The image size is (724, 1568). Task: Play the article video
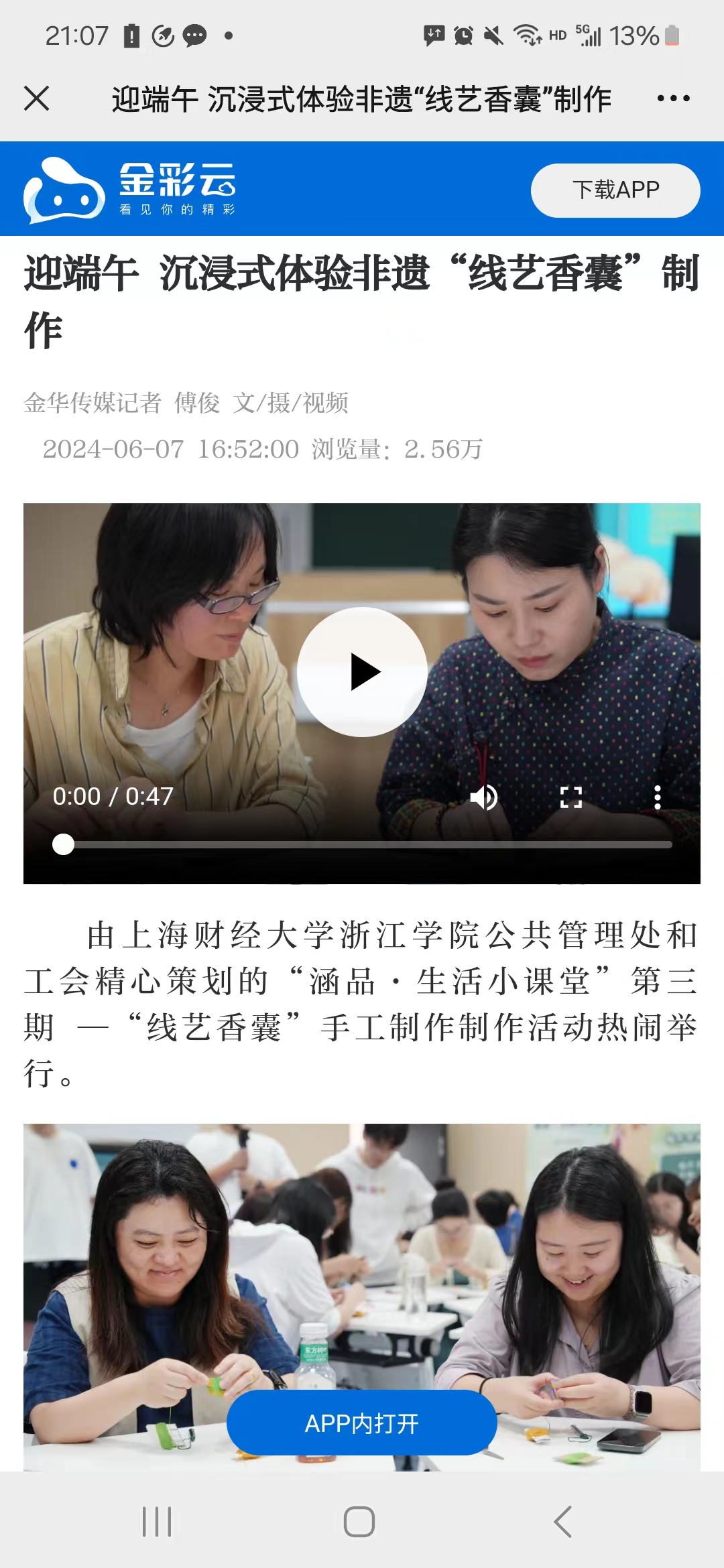[362, 672]
